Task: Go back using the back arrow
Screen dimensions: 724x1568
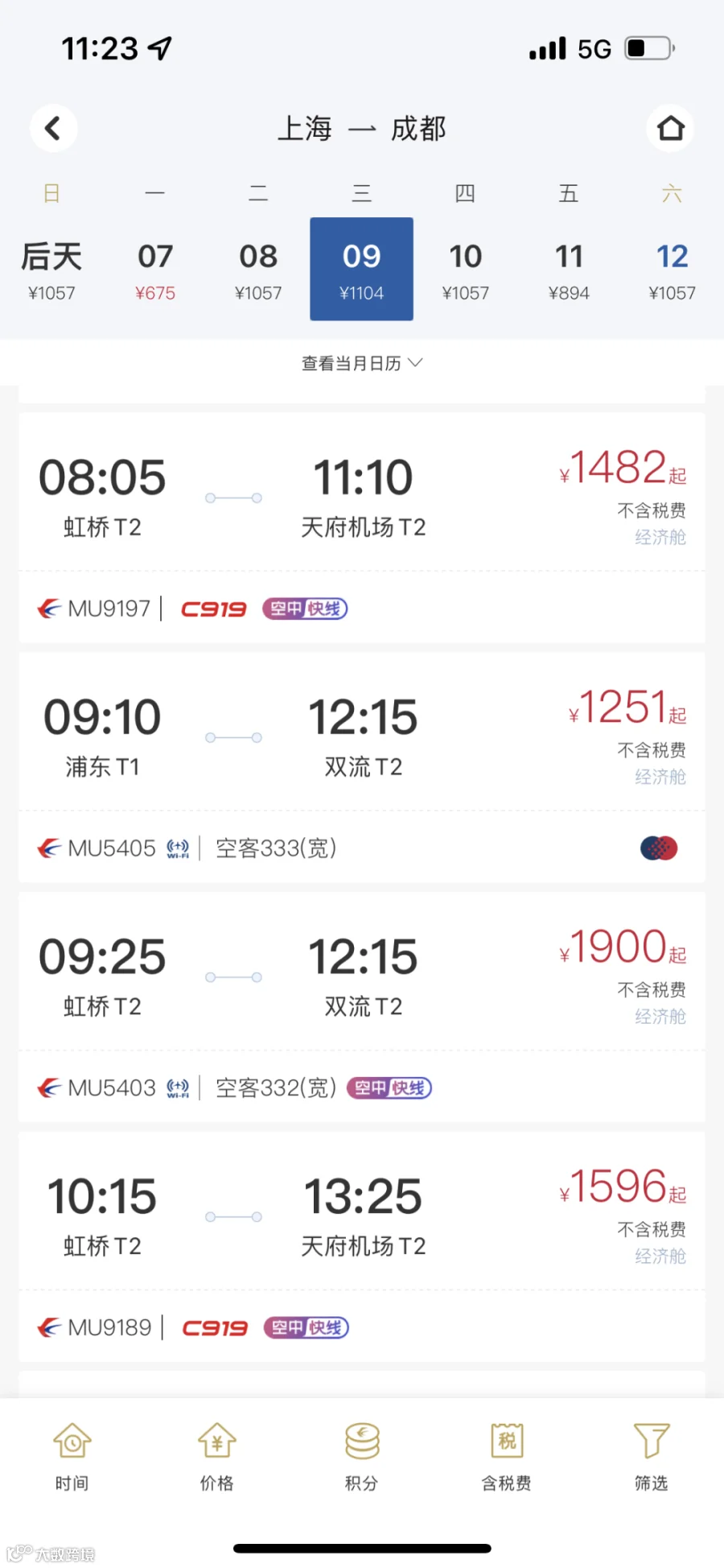Action: pos(53,128)
